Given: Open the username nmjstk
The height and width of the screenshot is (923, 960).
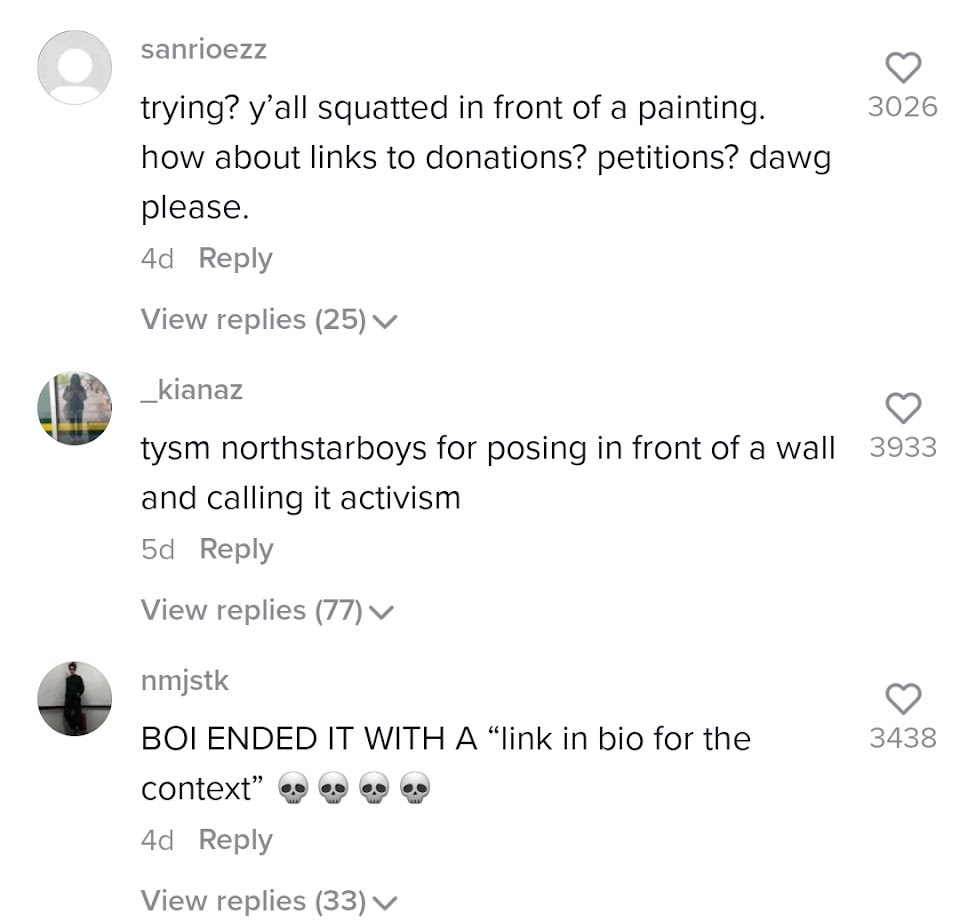Looking at the screenshot, I should (185, 681).
